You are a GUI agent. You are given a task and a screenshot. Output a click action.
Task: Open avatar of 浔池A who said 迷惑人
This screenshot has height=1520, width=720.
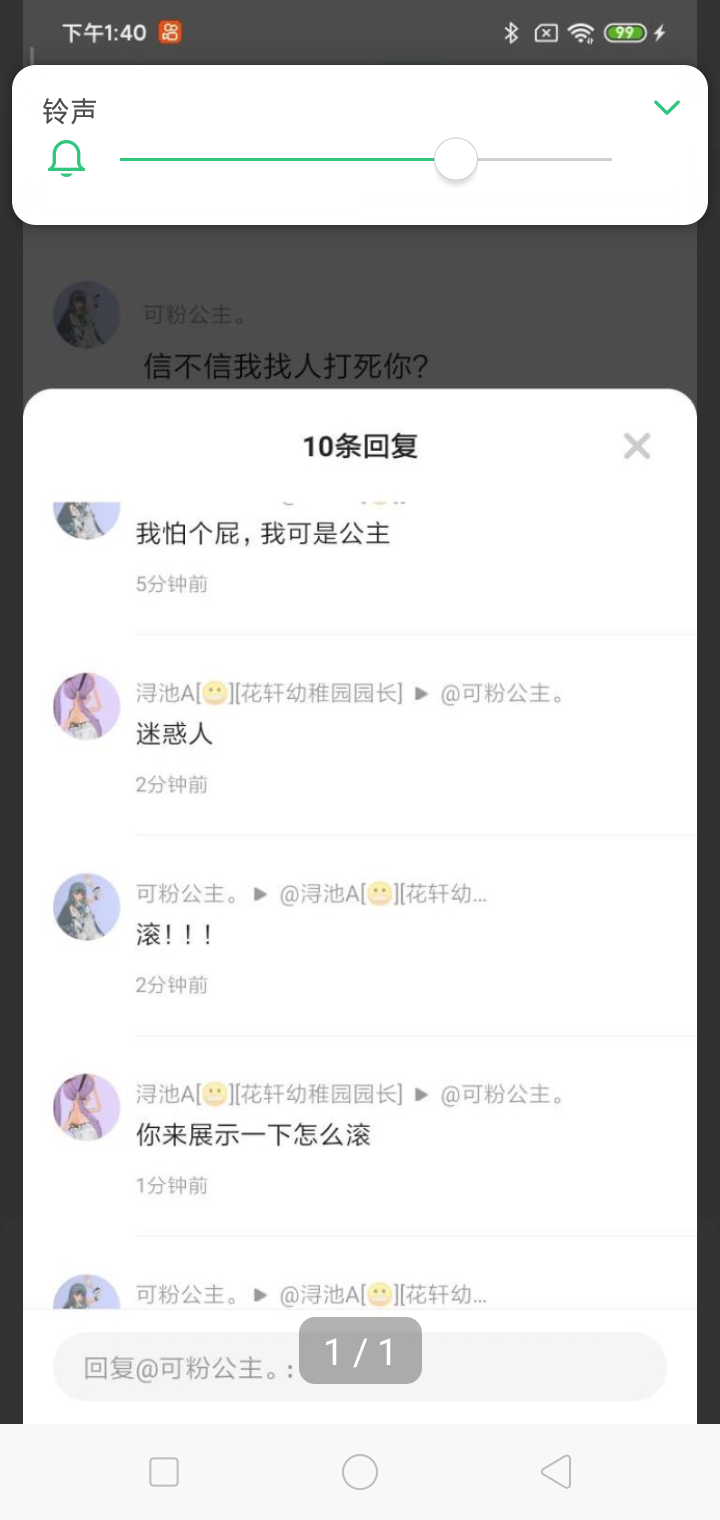(x=87, y=706)
